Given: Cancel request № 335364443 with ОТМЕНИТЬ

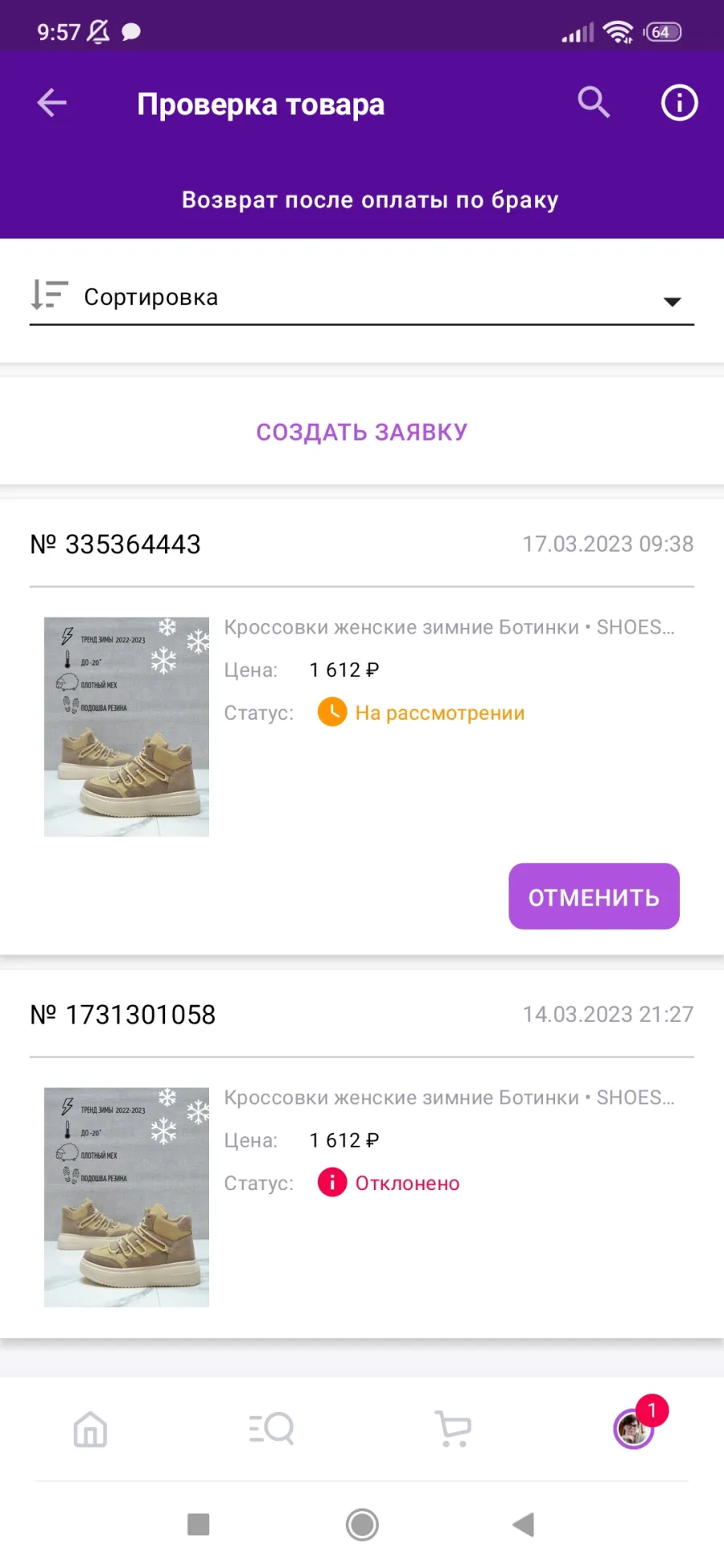Looking at the screenshot, I should [594, 897].
